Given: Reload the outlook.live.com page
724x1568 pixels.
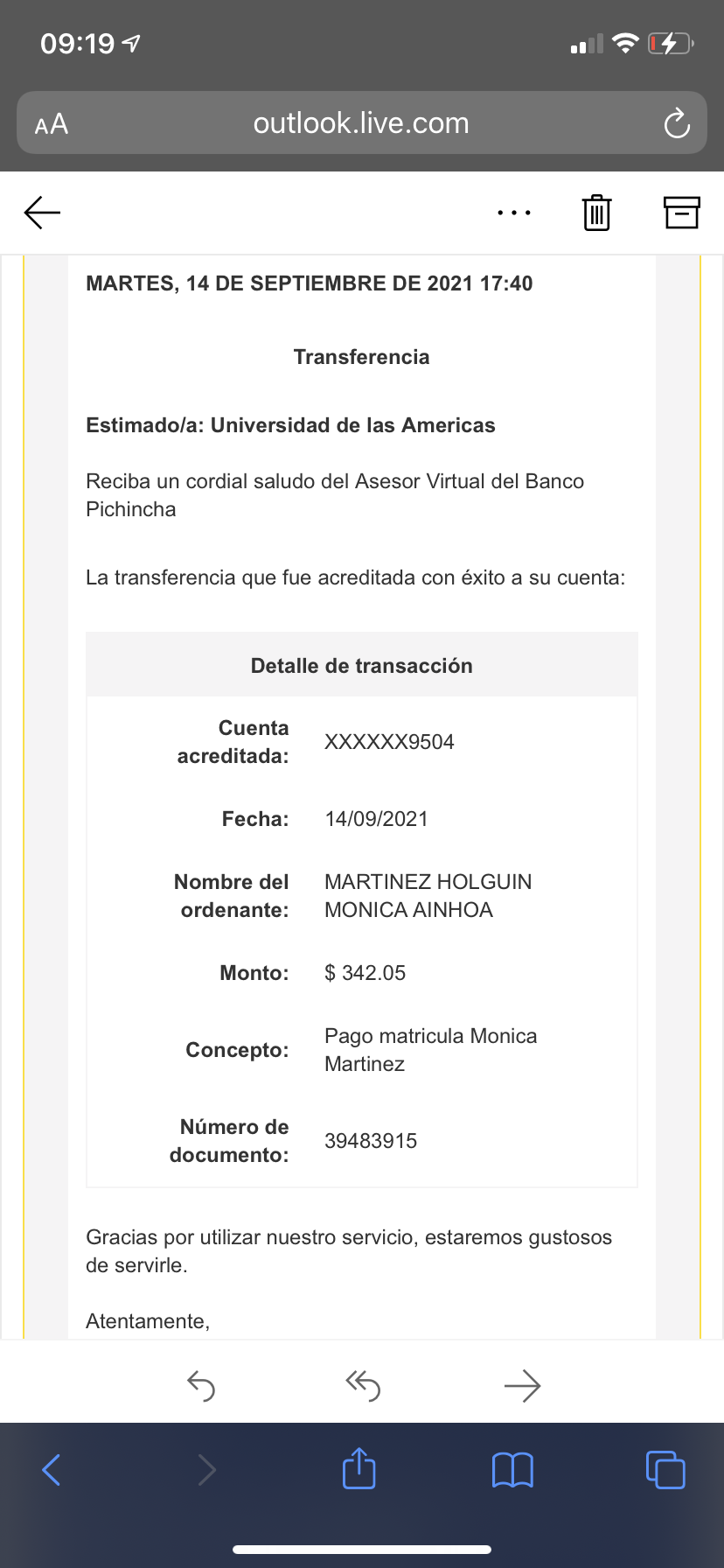Looking at the screenshot, I should click(677, 123).
